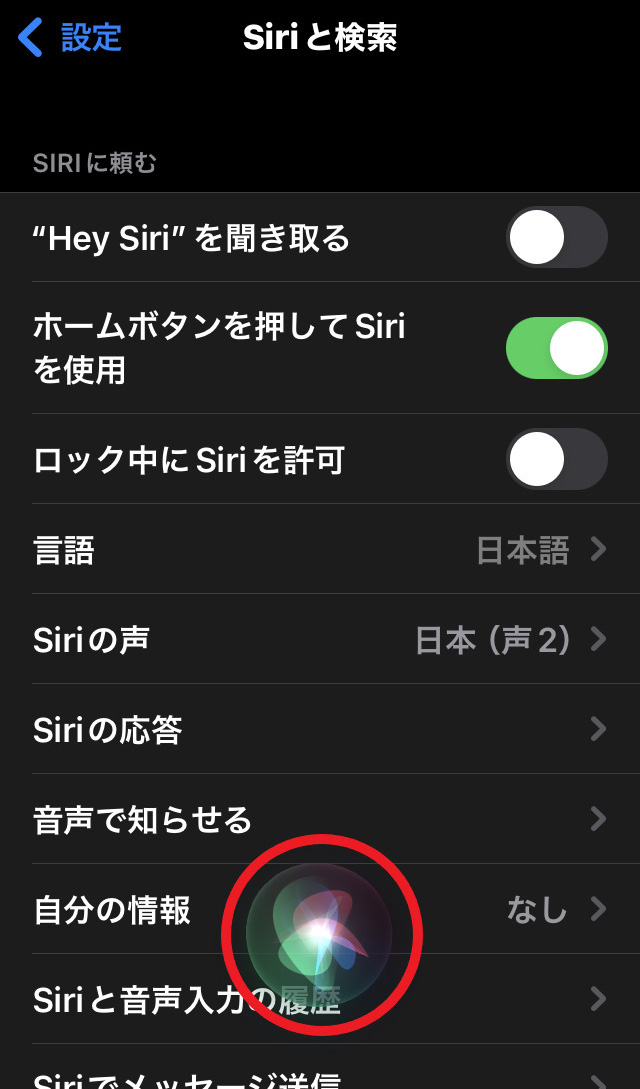
Task: Open 音声で知らせる settings
Action: click(320, 820)
